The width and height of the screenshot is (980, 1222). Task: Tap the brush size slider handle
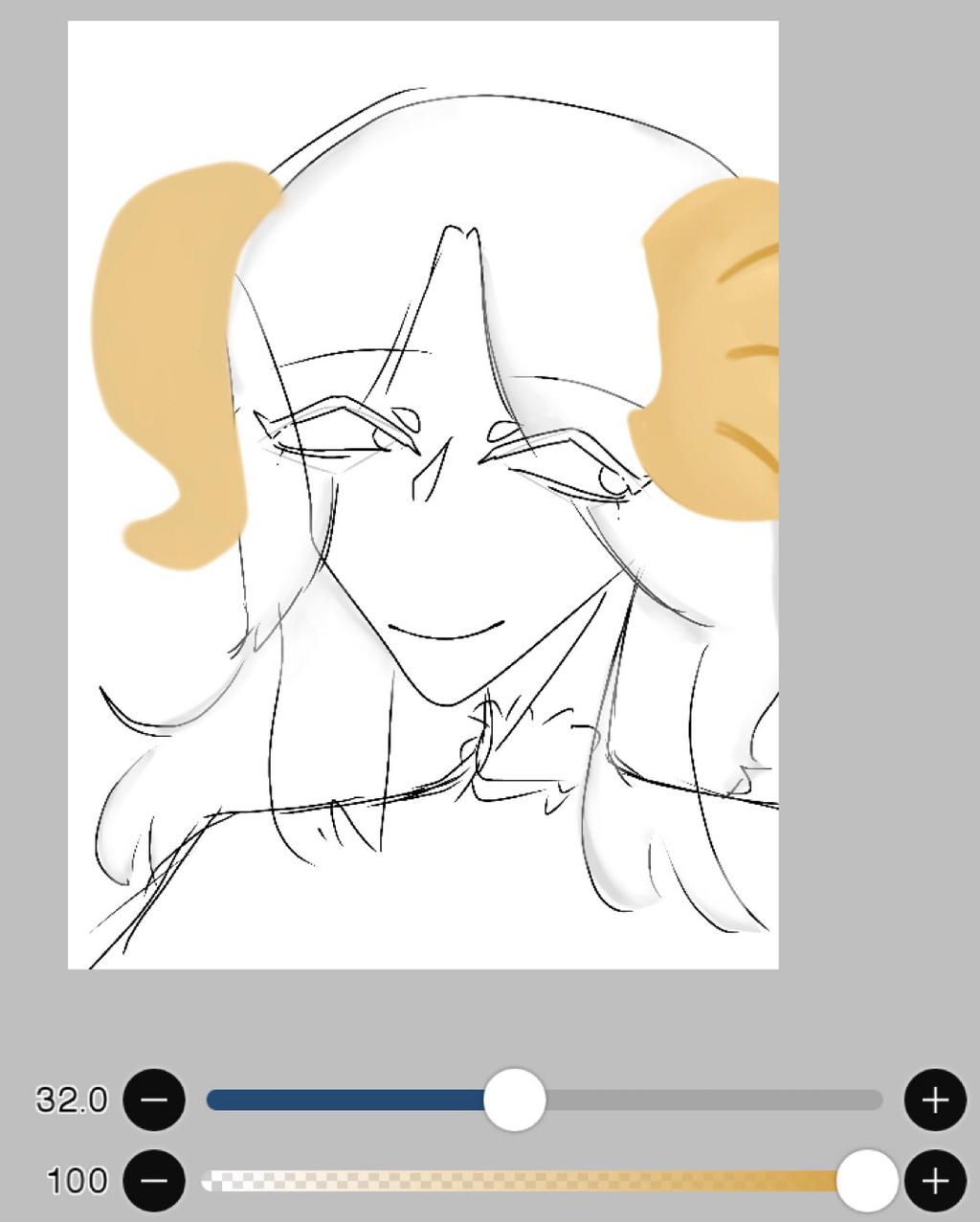515,1100
